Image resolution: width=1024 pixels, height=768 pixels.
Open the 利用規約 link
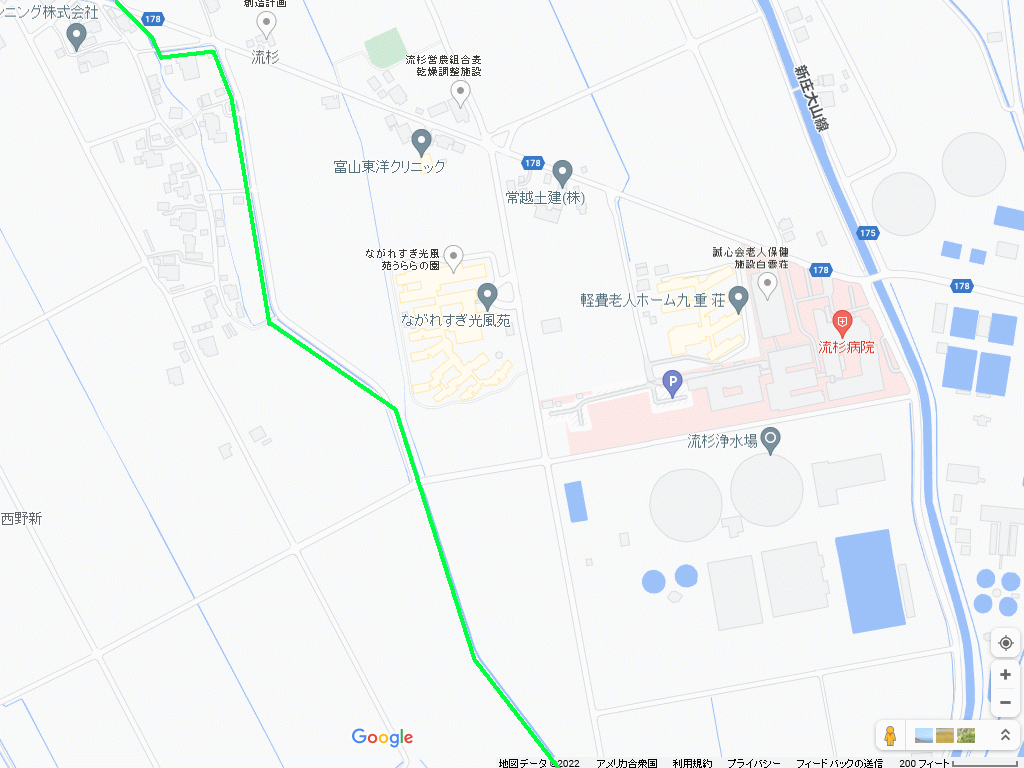point(692,763)
